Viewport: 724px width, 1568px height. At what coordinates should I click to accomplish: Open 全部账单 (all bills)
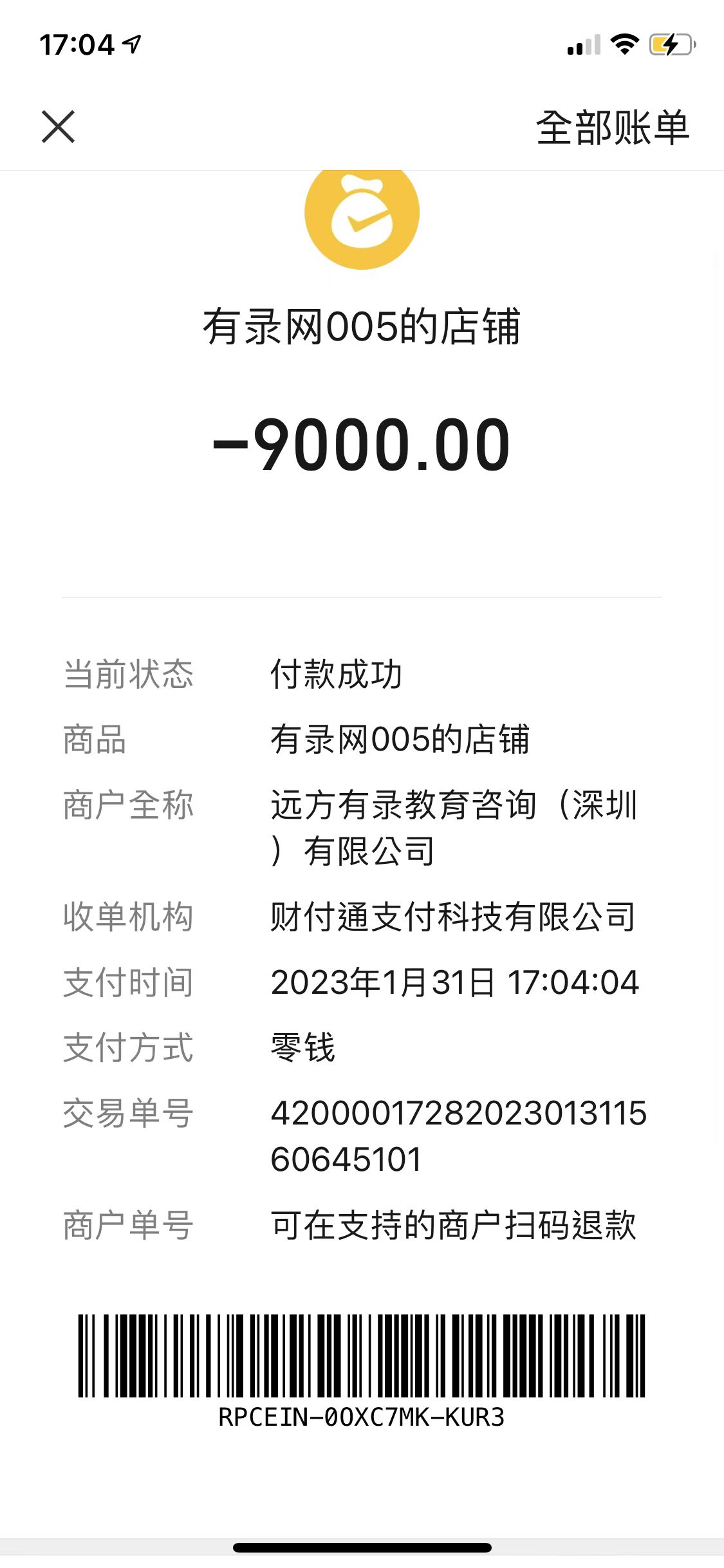(x=612, y=127)
